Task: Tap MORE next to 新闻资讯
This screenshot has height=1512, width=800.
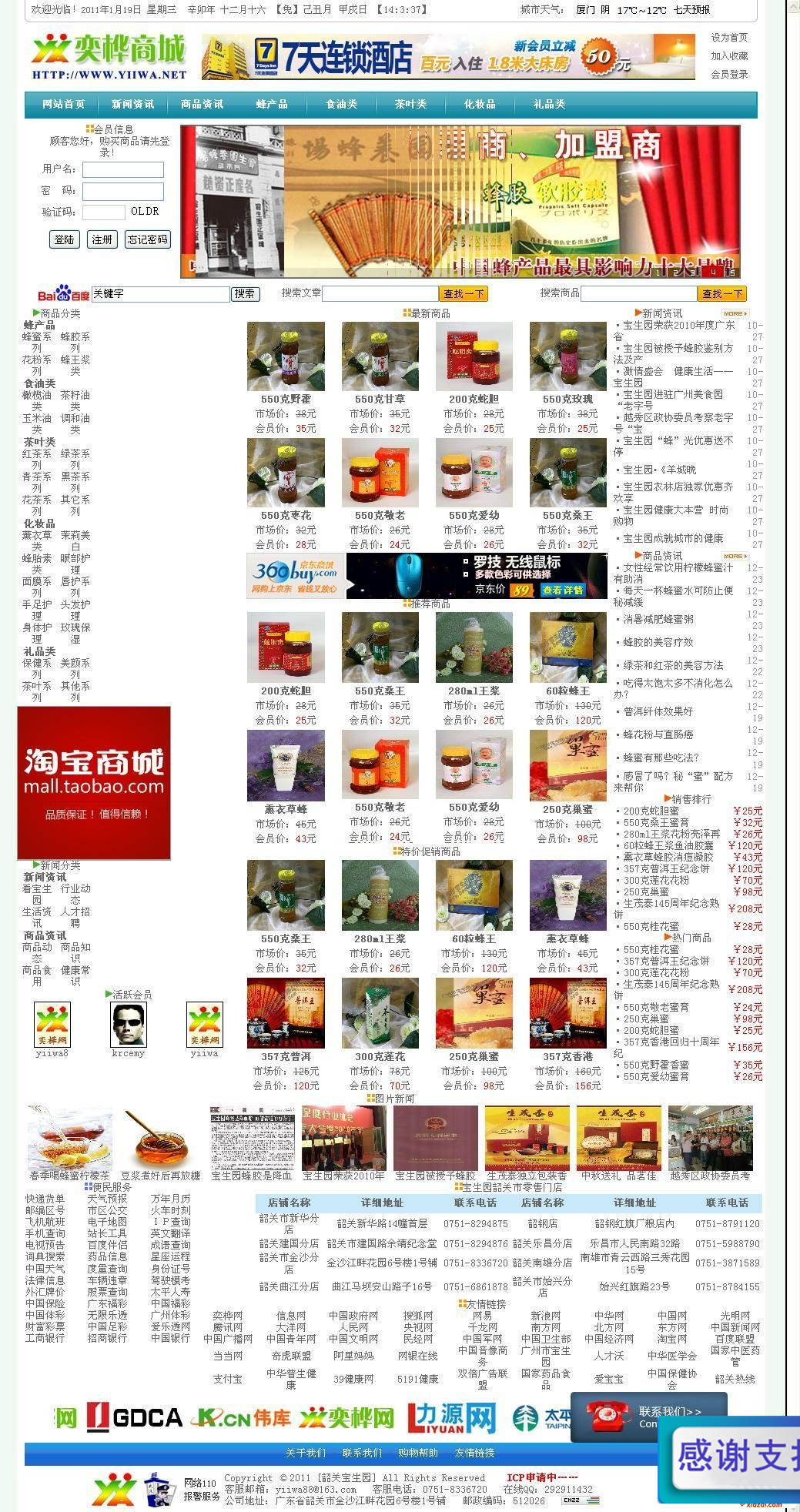Action: (x=735, y=314)
